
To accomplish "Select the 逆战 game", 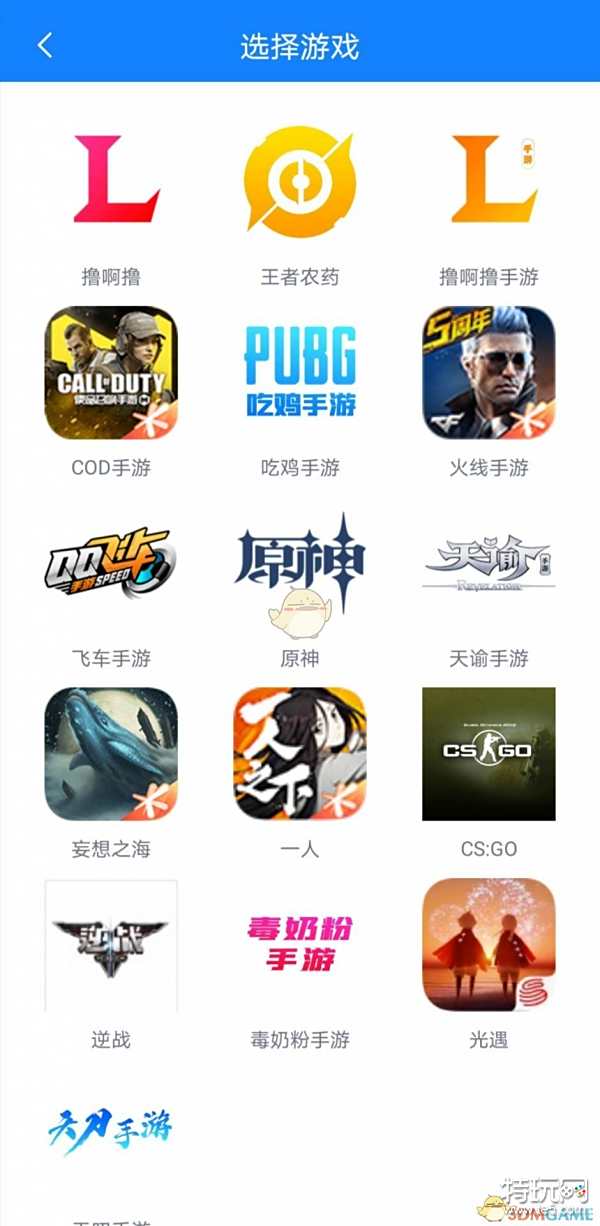I will coord(111,945).
